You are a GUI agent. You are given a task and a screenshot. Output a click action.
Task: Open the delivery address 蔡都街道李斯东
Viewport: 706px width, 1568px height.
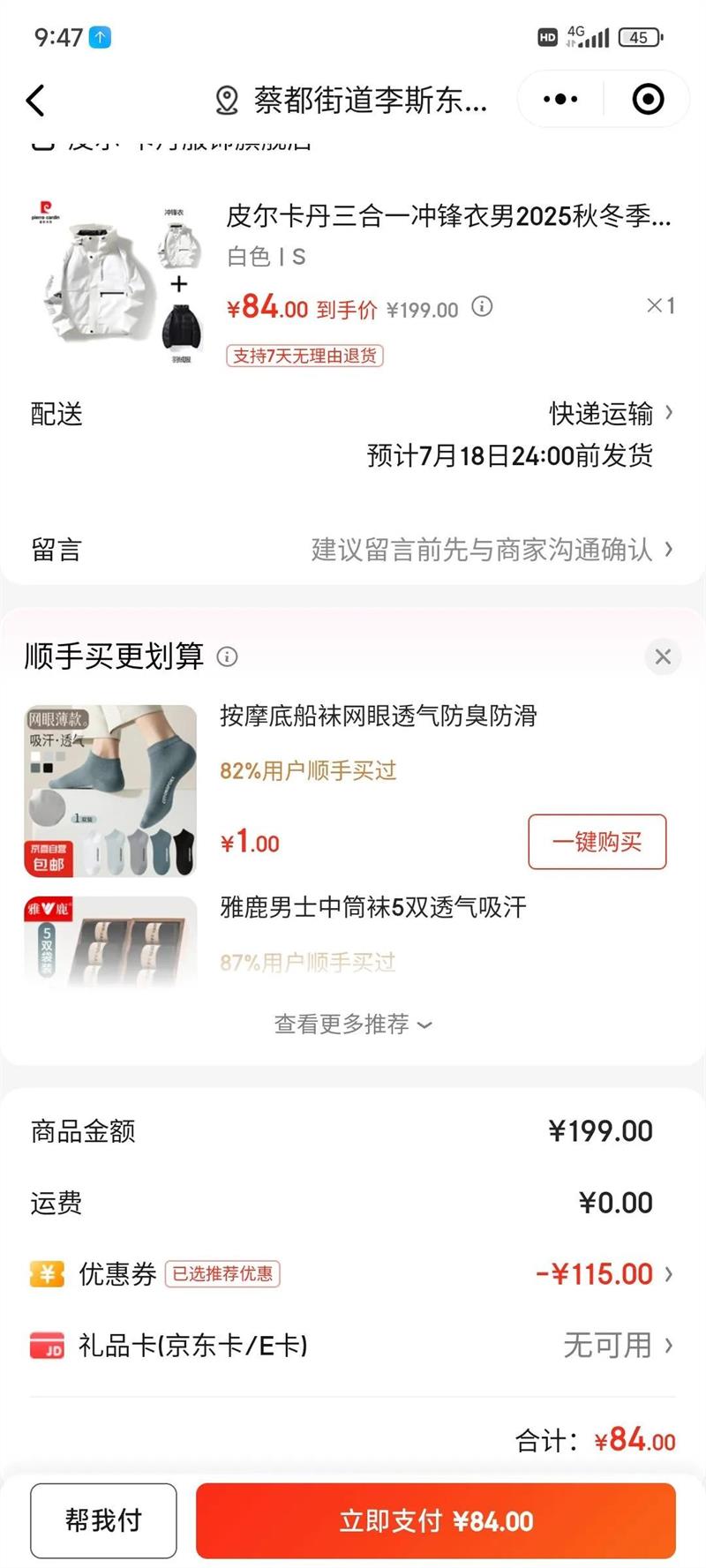coord(353,101)
